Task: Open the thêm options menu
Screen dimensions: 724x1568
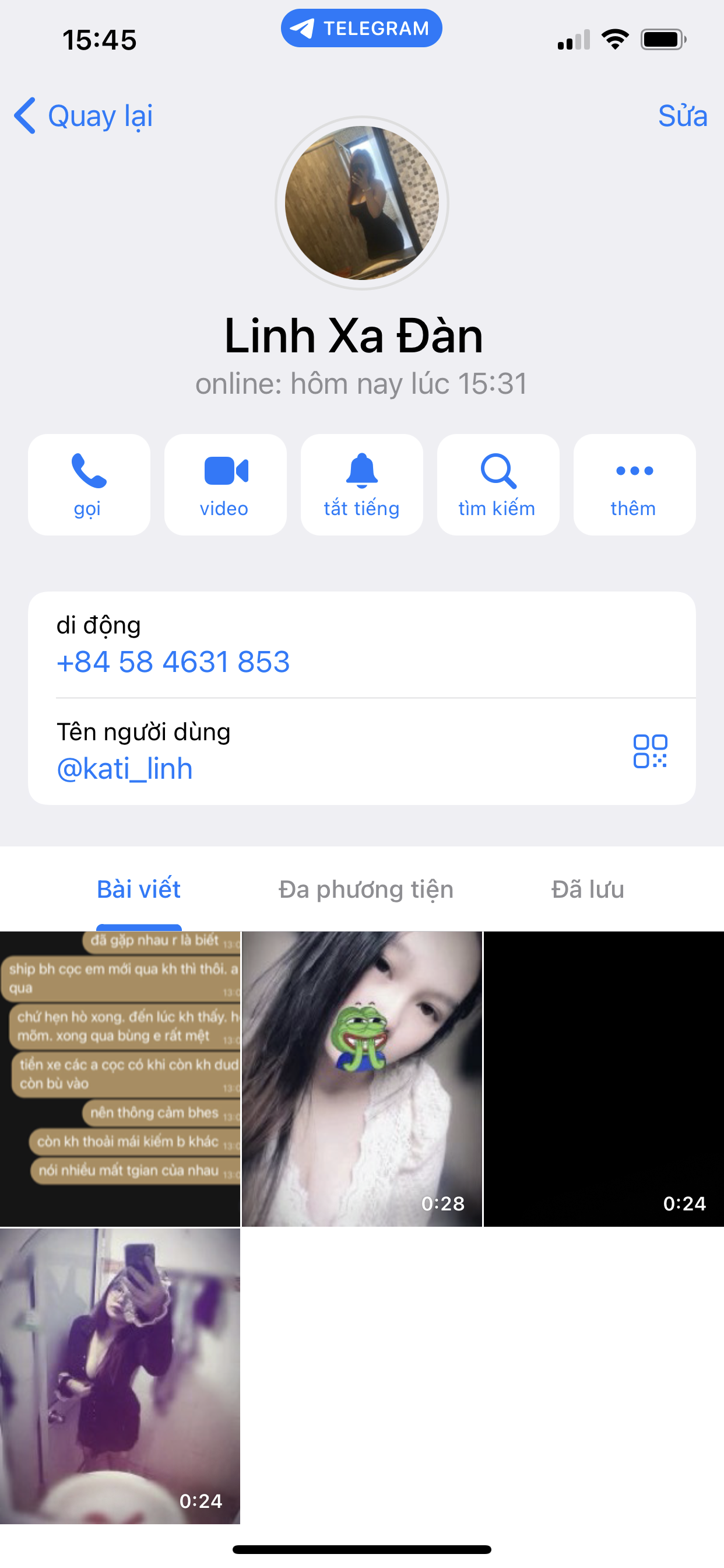Action: [x=634, y=485]
